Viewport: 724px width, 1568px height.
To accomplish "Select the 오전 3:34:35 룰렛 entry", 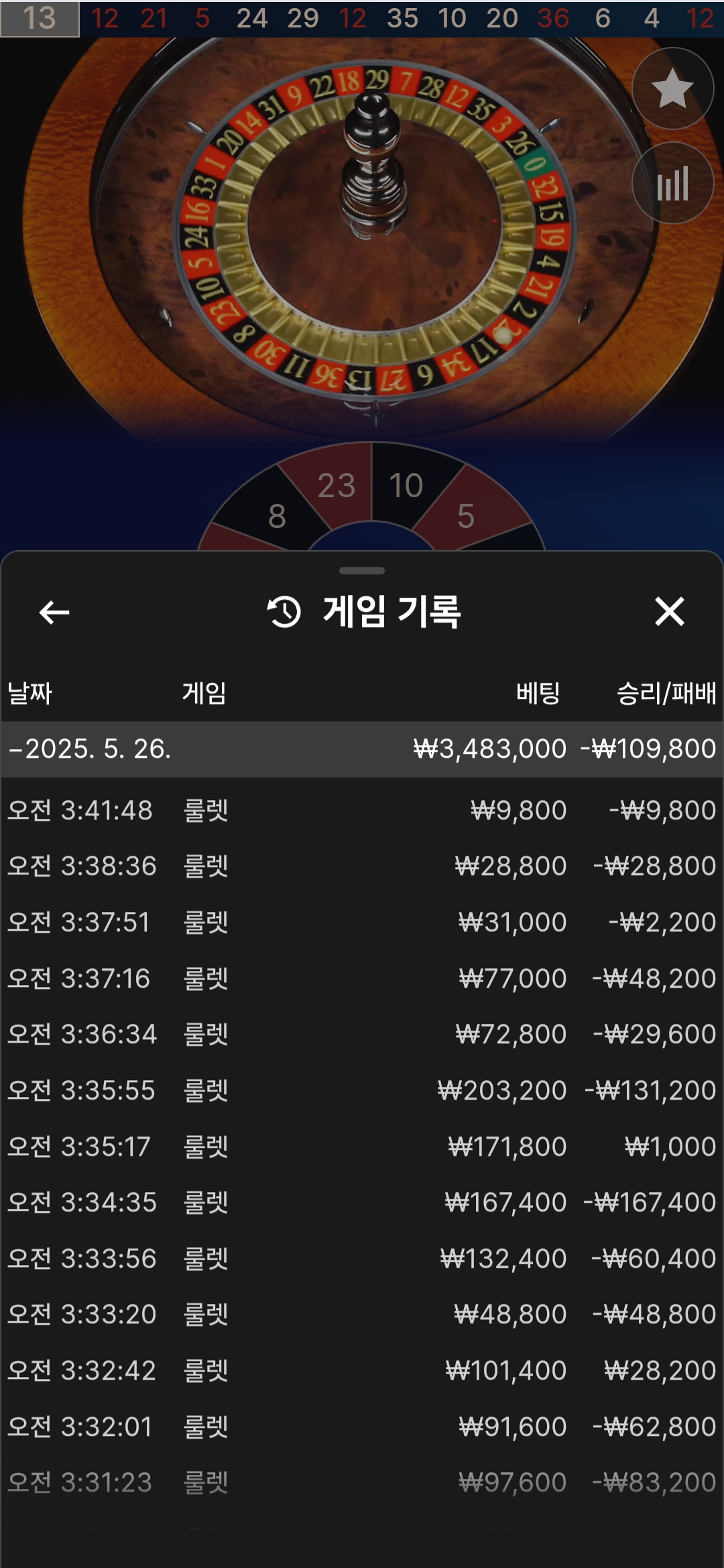I will pyautogui.click(x=362, y=1202).
